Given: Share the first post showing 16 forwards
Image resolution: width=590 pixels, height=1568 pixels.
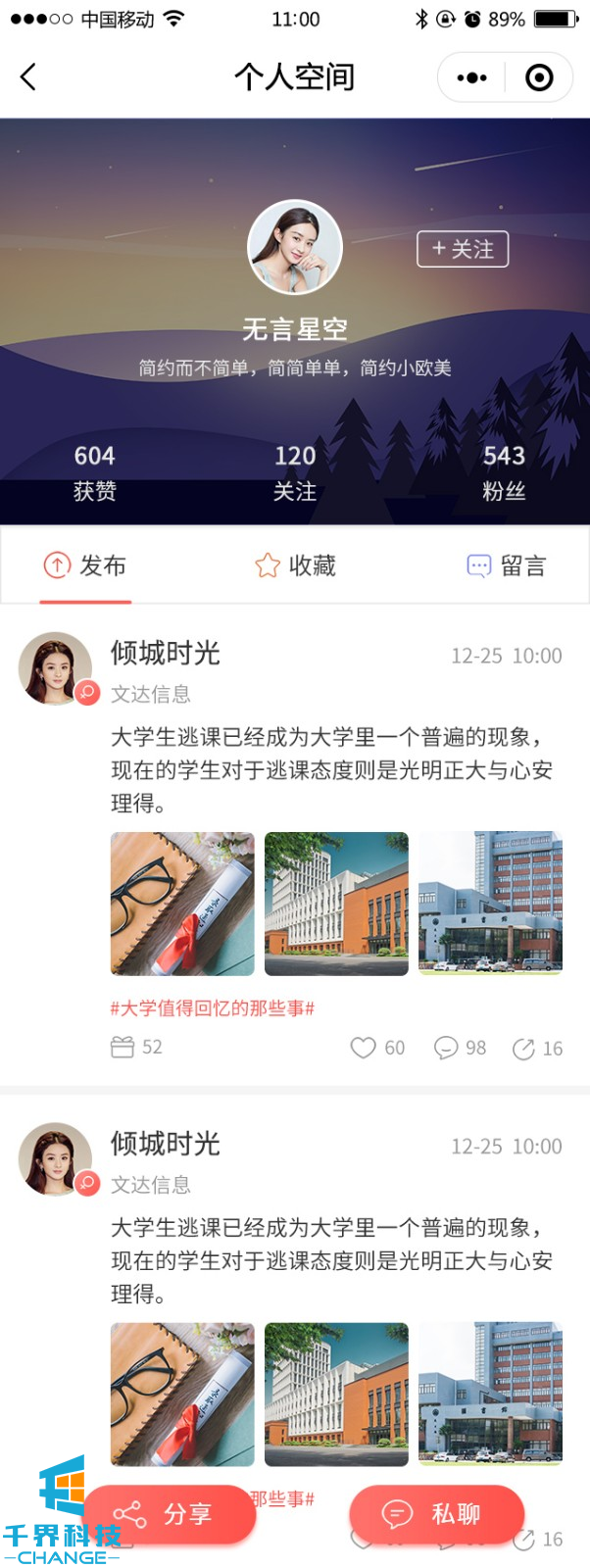Looking at the screenshot, I should 537,1049.
